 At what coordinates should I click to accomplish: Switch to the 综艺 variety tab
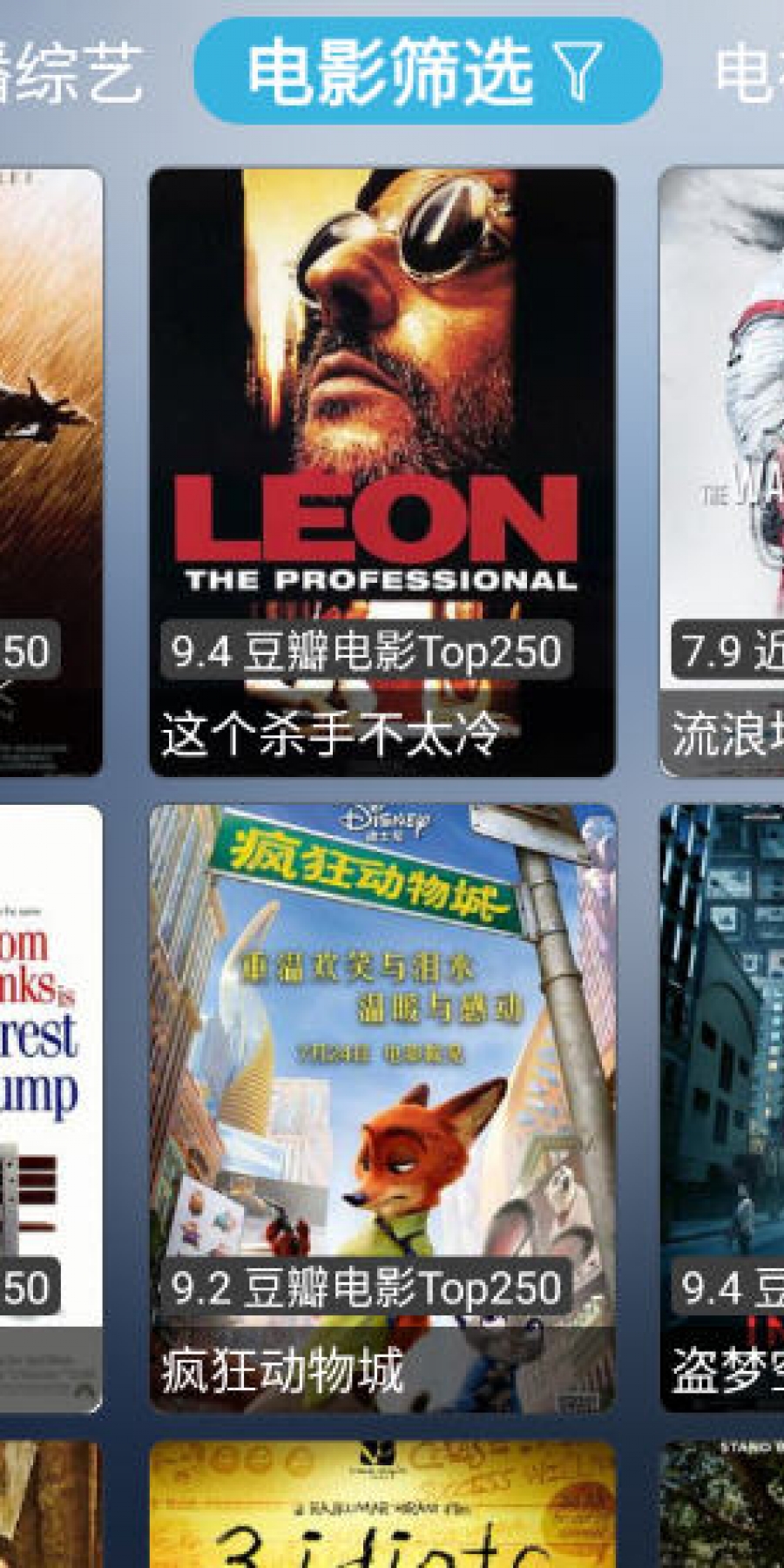(x=70, y=72)
